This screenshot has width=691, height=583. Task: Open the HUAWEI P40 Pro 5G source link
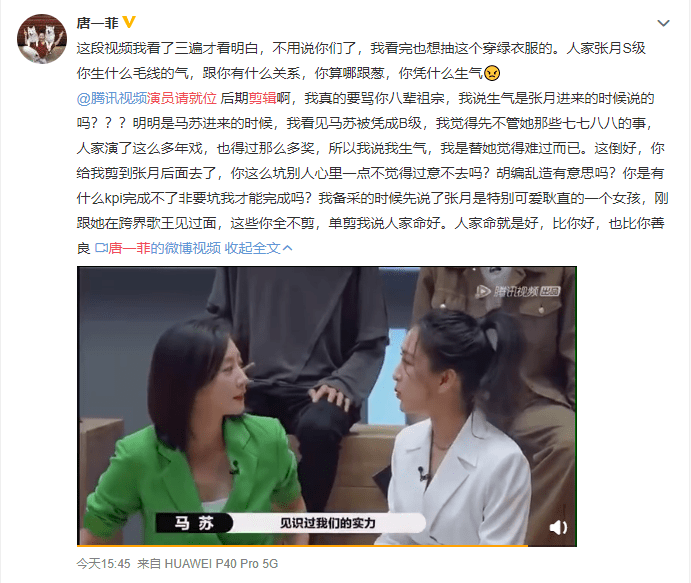point(223,564)
